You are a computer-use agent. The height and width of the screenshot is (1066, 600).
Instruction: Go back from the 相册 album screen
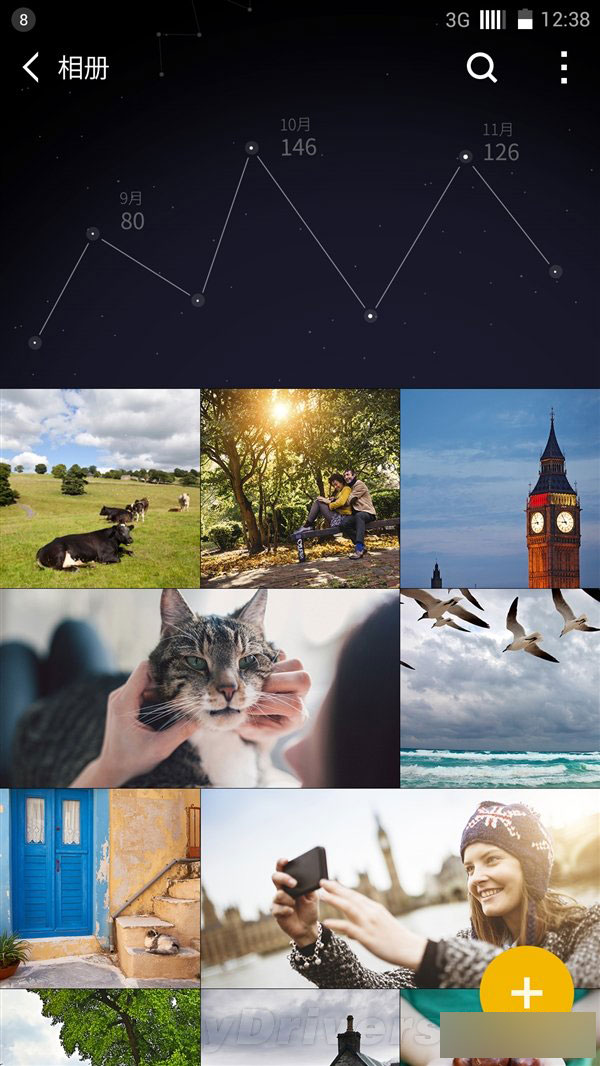click(31, 68)
